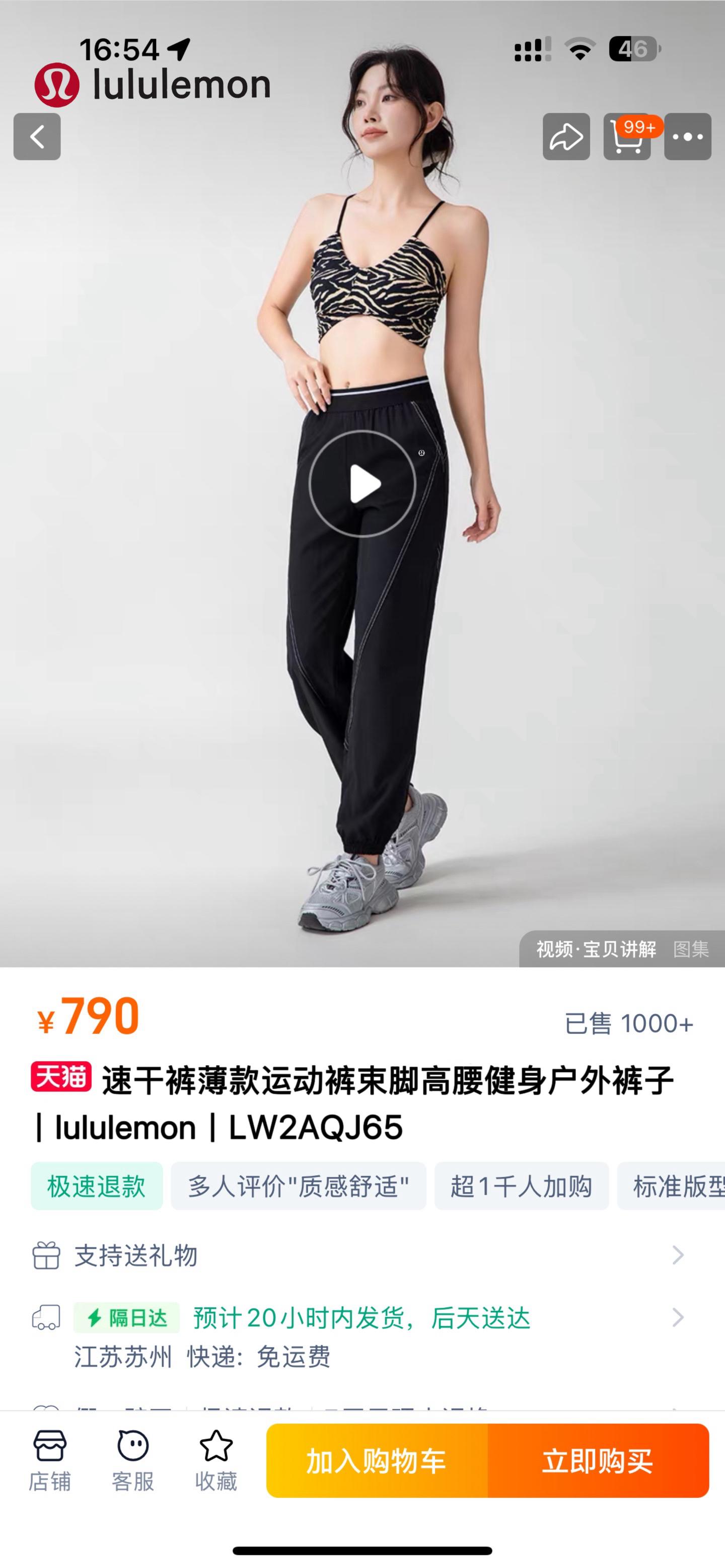Open the 多人评价"质感舒适" review chip

[x=298, y=1186]
